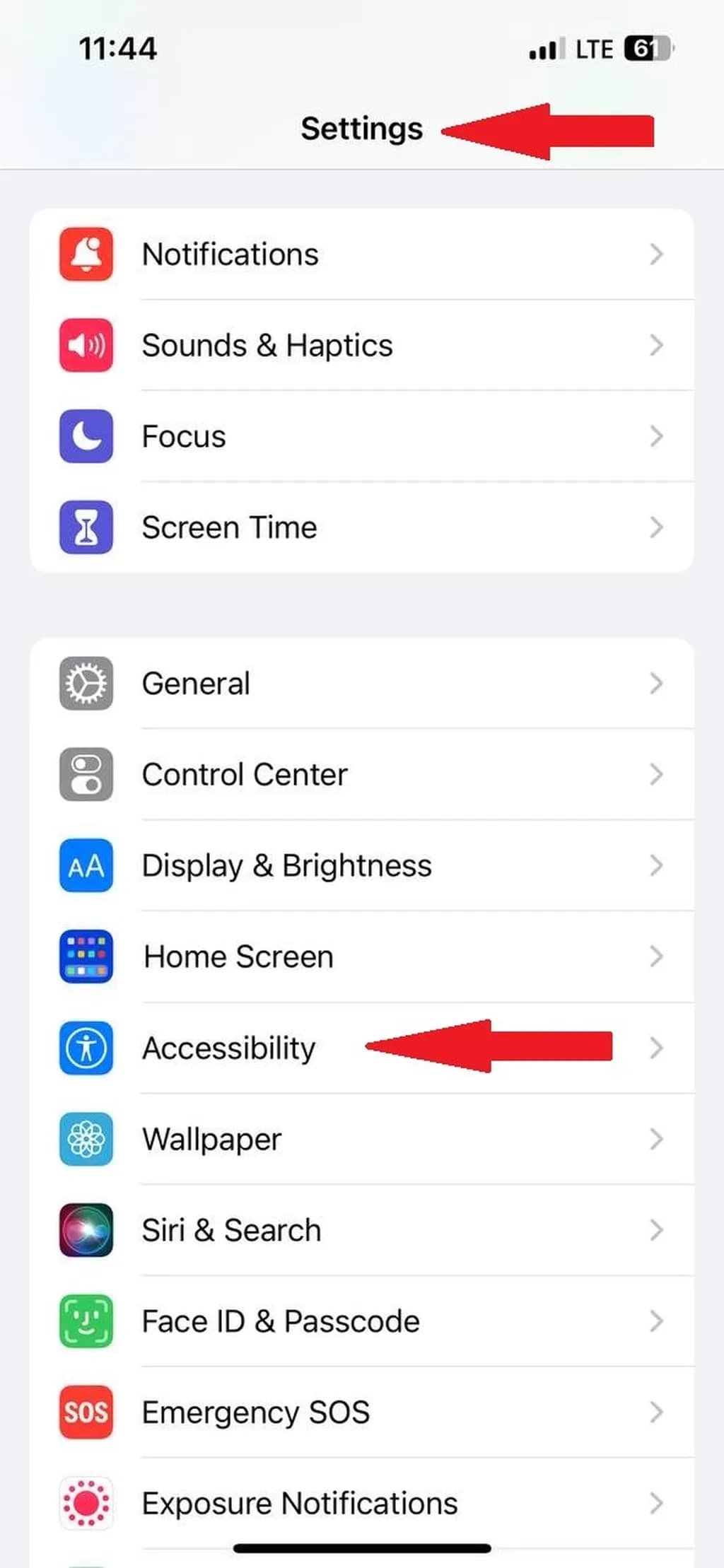Go to Face ID & Passcode

(281, 1322)
